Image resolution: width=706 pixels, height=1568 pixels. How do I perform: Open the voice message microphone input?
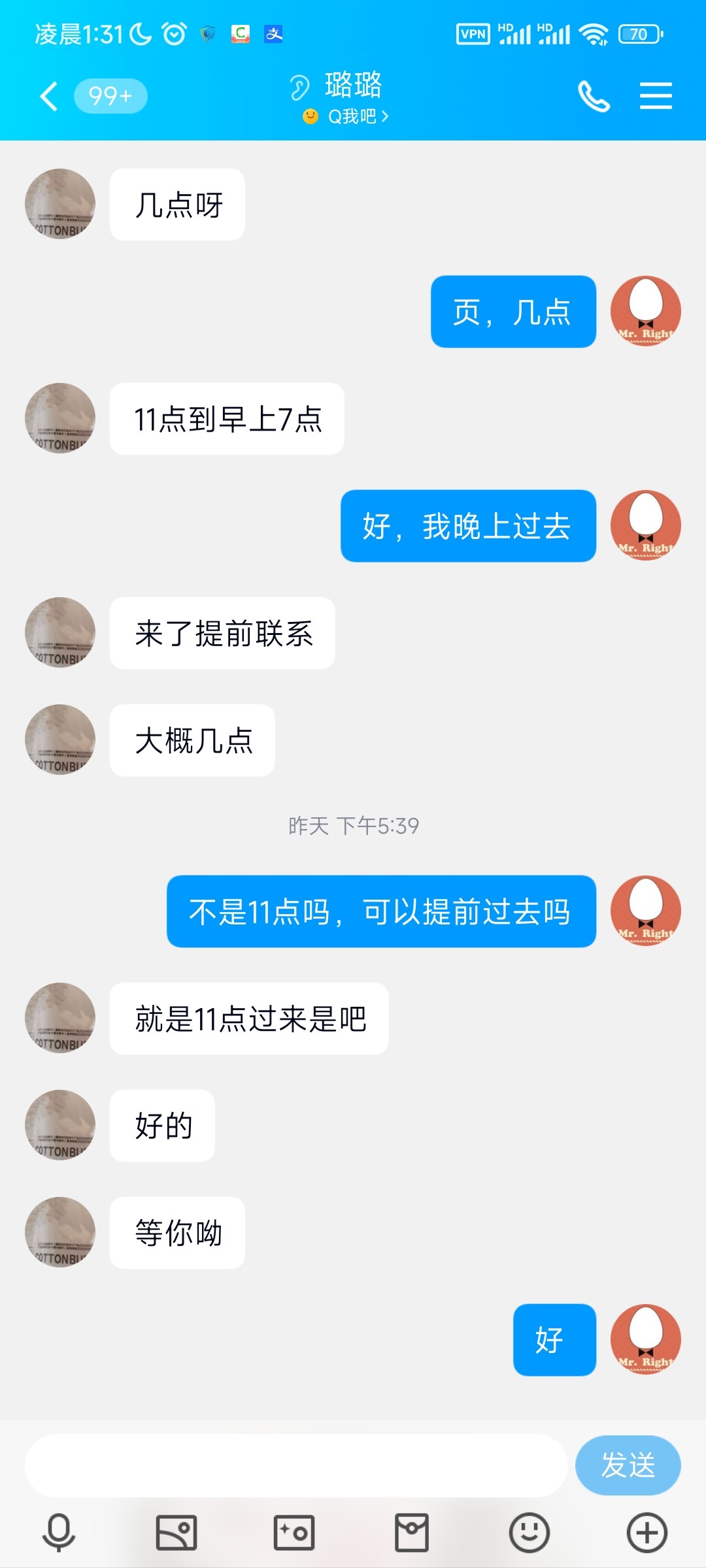tap(58, 1531)
